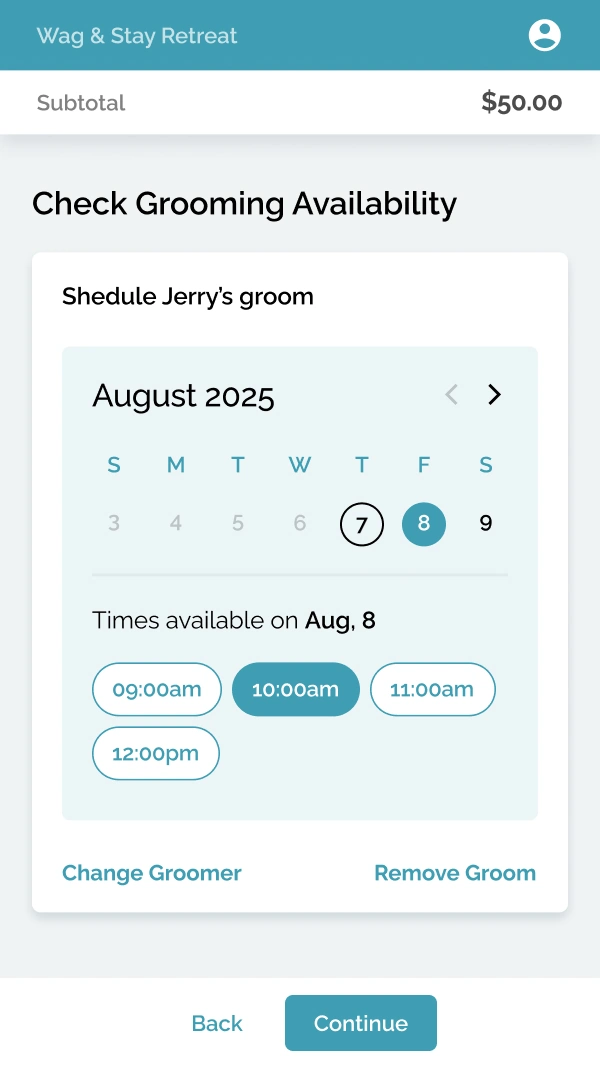Select August 9 on the calendar
Viewport: 600px width, 1068px height.
486,524
